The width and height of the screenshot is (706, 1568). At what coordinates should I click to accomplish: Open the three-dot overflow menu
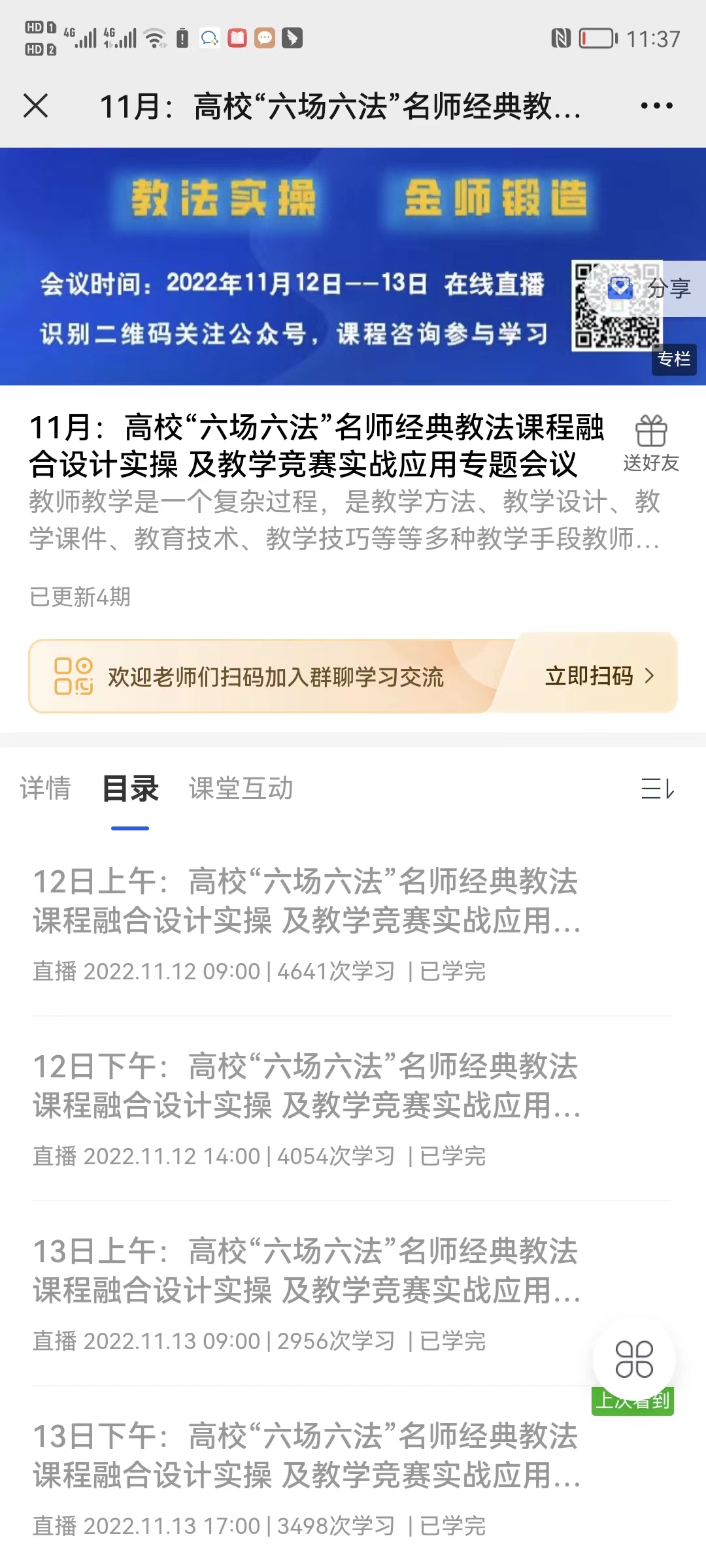point(656,106)
